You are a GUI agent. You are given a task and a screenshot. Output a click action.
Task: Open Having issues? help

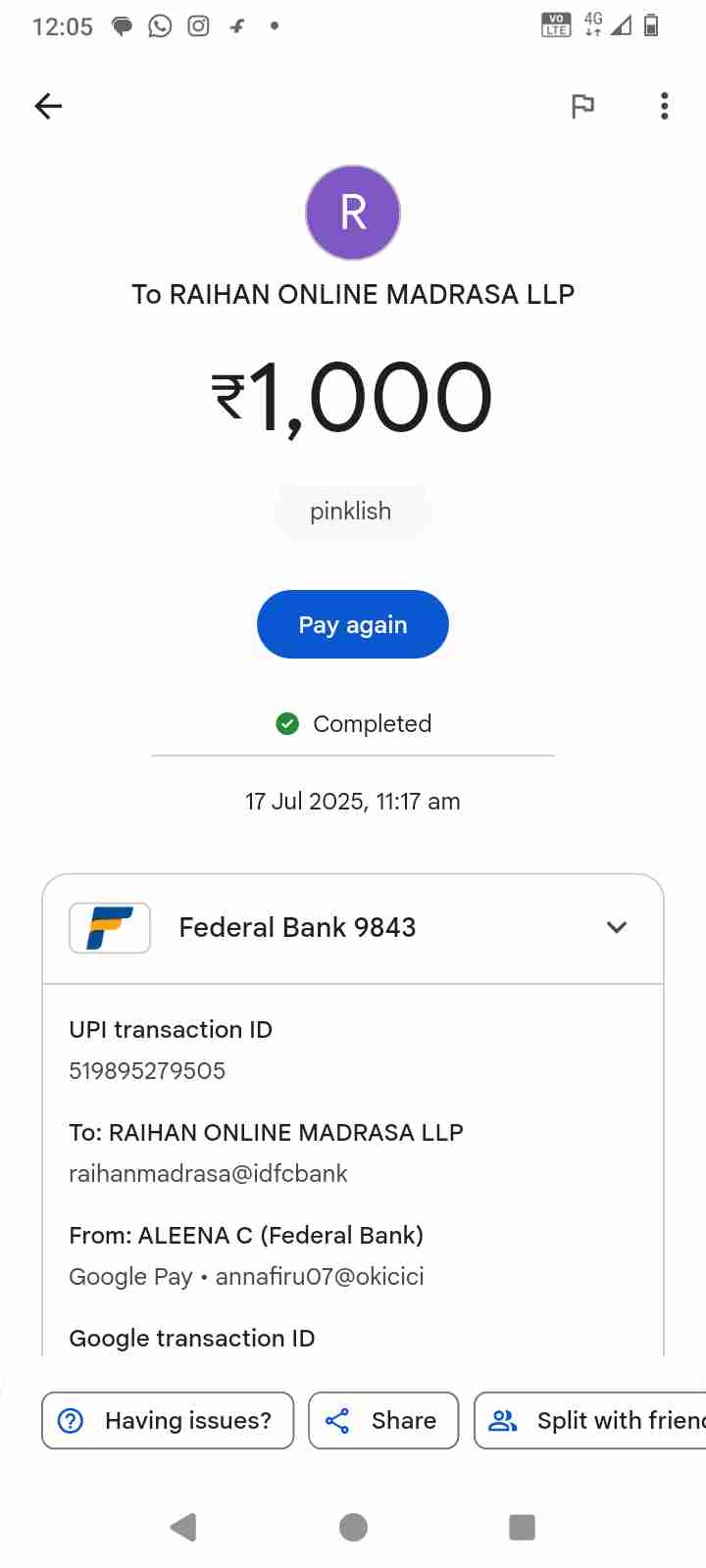click(x=168, y=1420)
